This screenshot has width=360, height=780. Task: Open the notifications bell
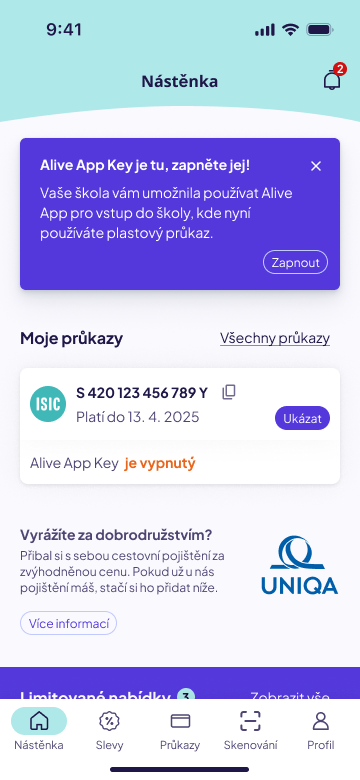tap(332, 81)
